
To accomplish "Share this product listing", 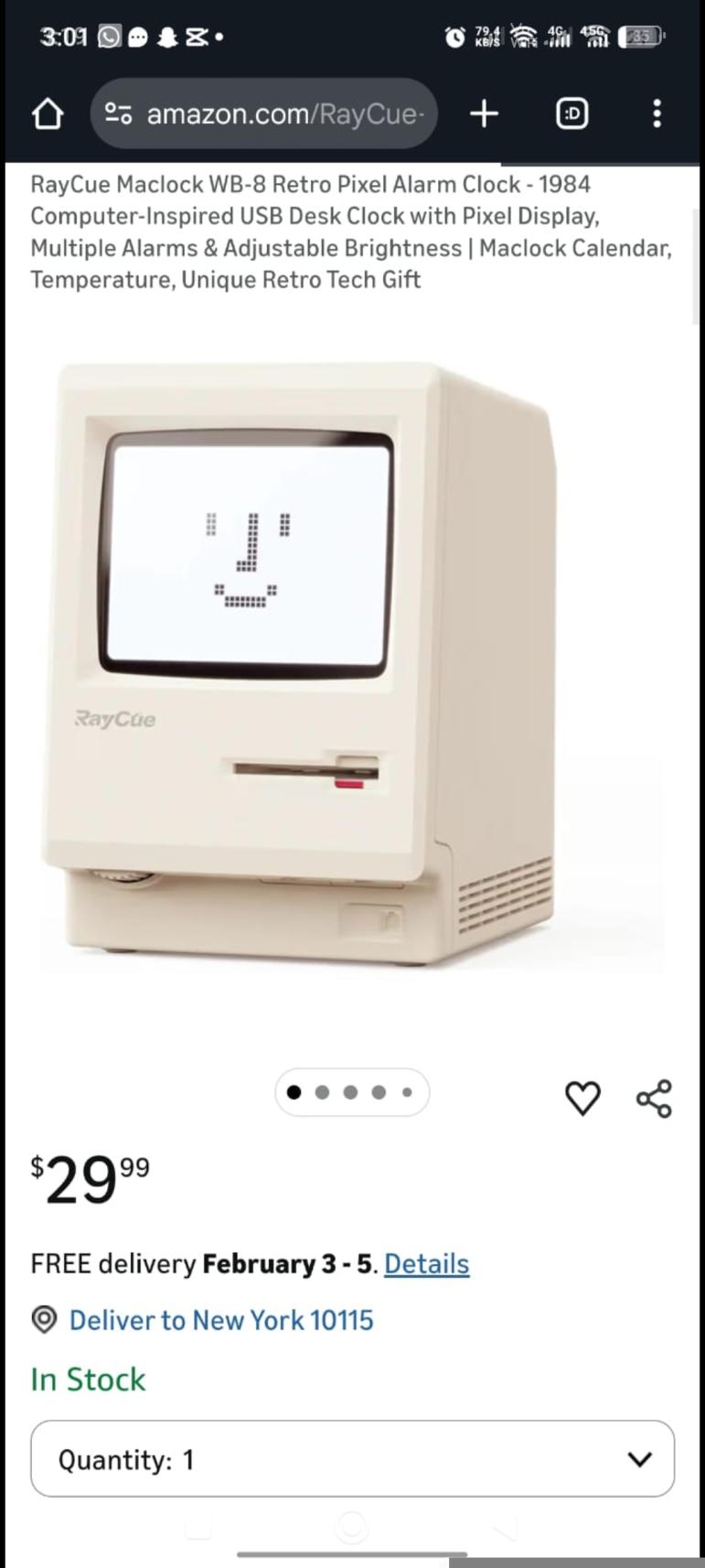I will [654, 1098].
